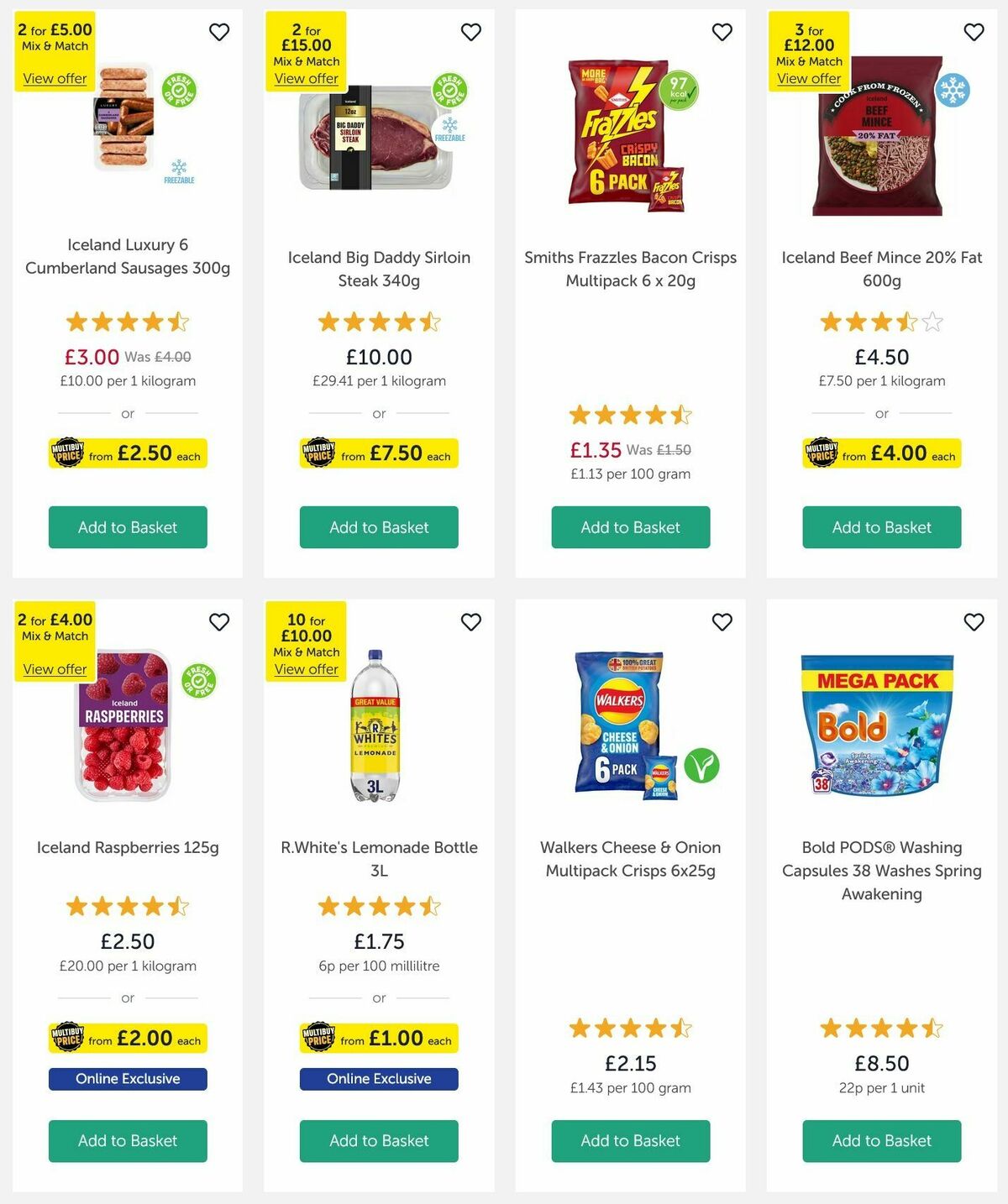Click the Online Exclusive label on Raspberries

click(127, 1078)
